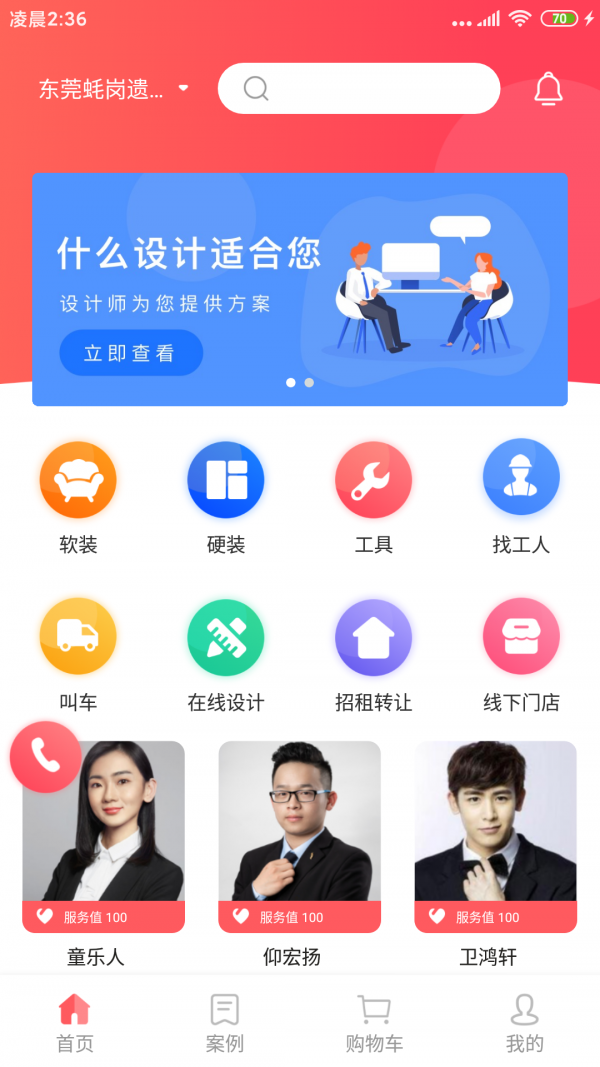Open the 工具 category

point(373,480)
